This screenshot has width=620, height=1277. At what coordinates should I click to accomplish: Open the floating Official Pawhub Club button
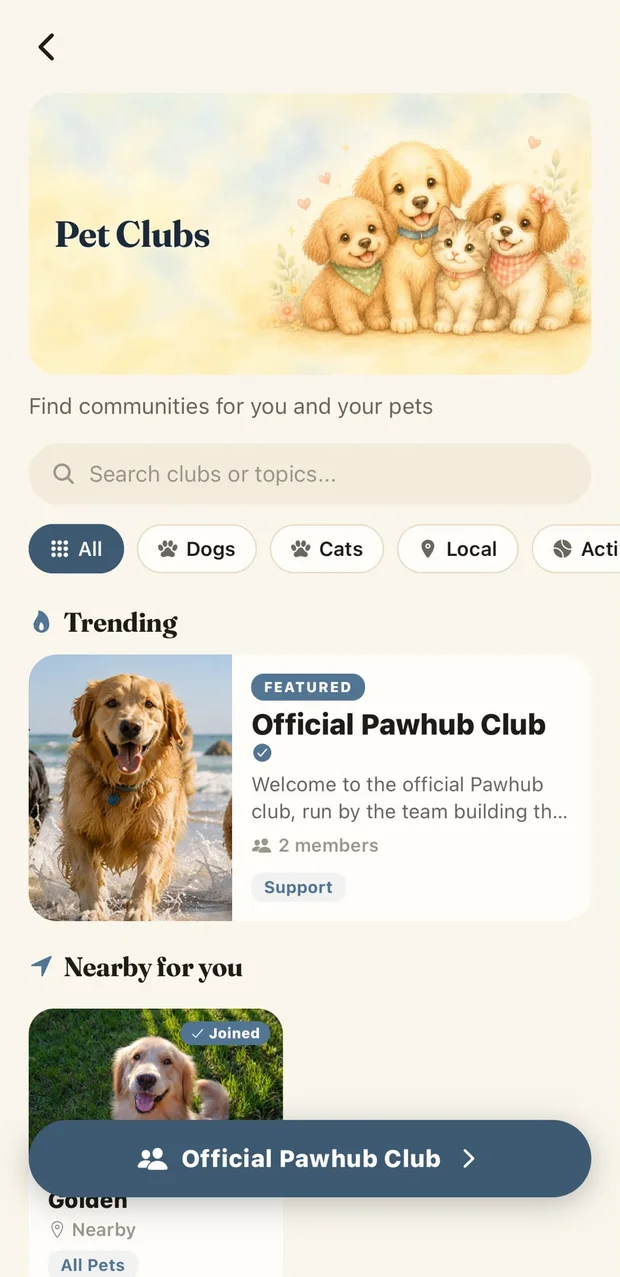tap(310, 1159)
